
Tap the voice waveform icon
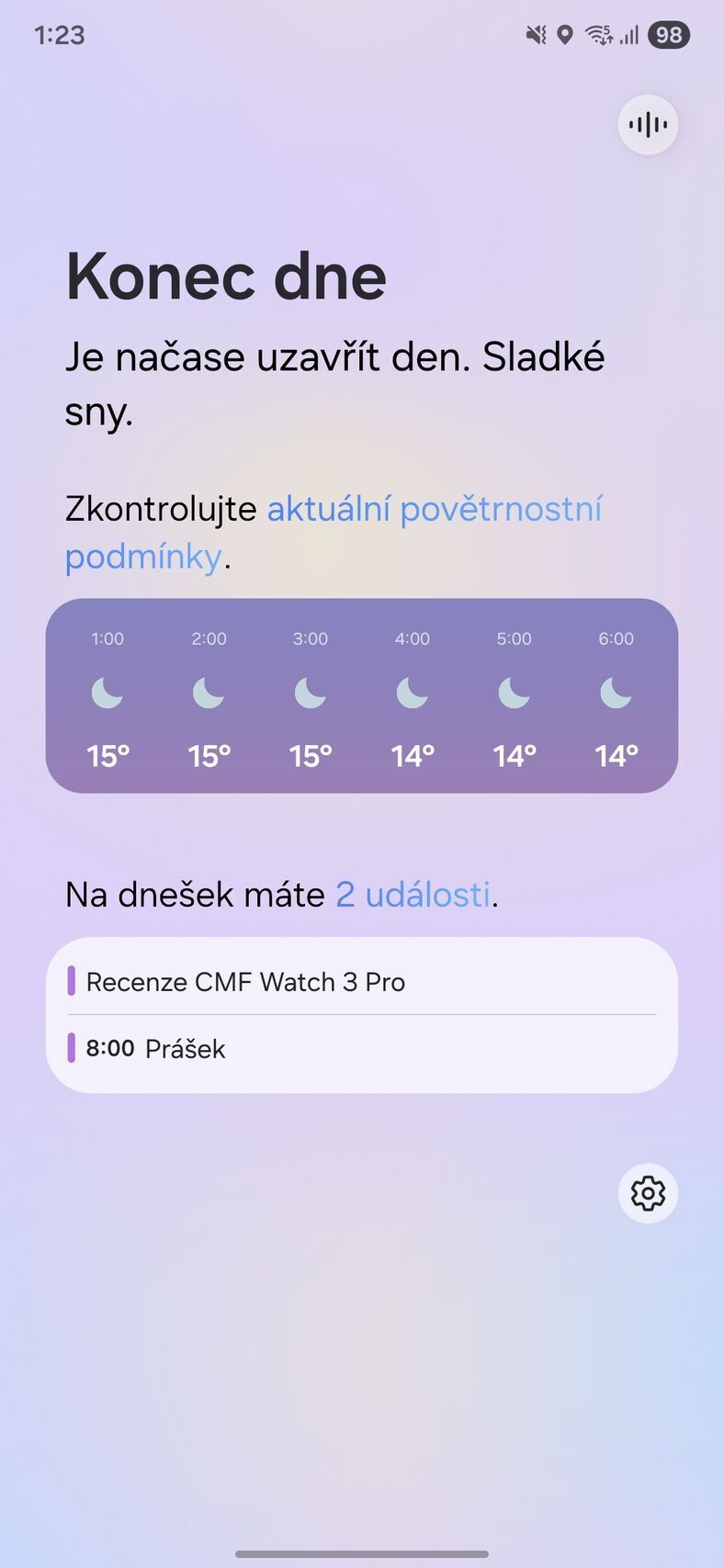[648, 125]
